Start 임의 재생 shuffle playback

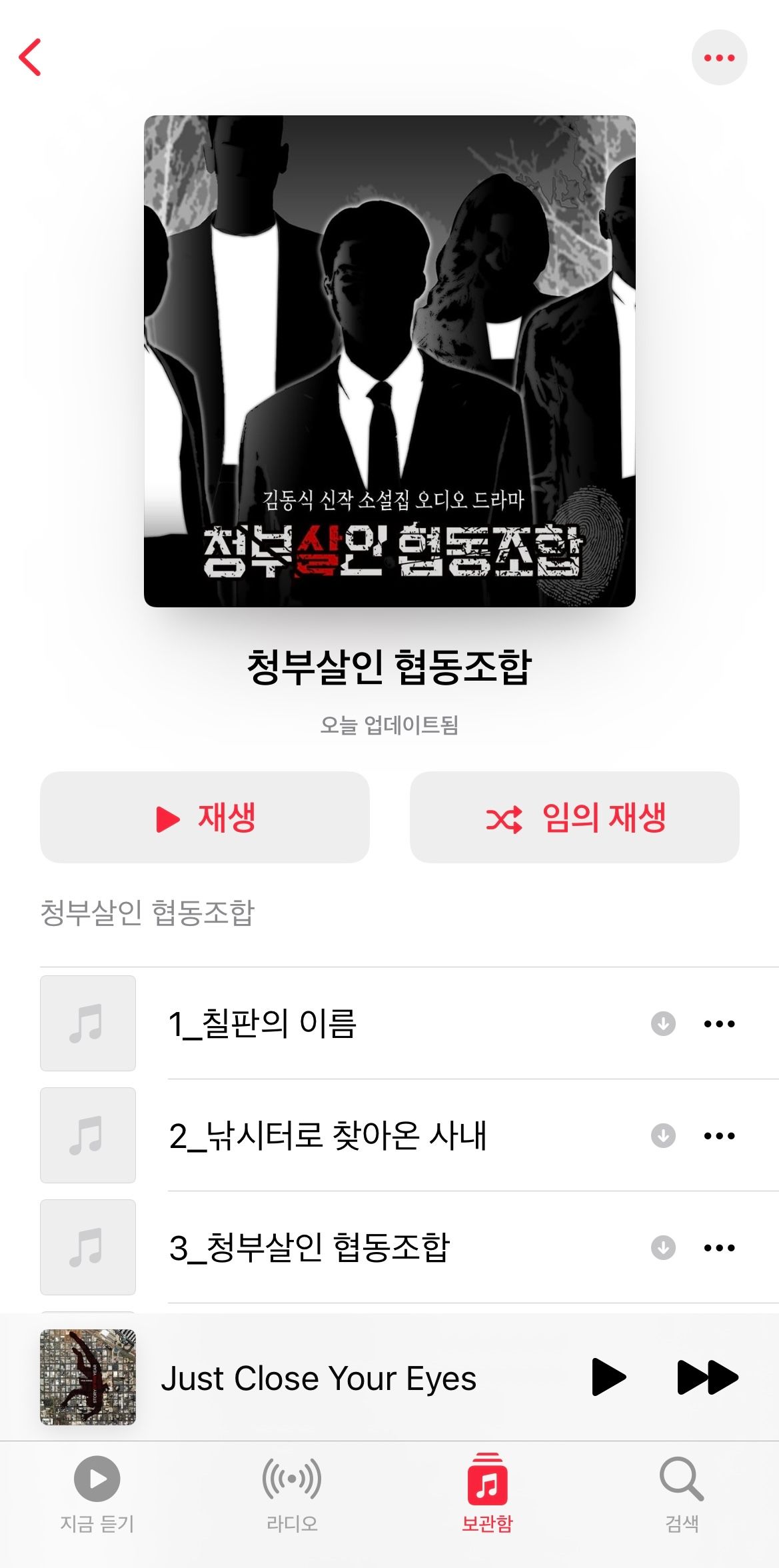(x=574, y=817)
